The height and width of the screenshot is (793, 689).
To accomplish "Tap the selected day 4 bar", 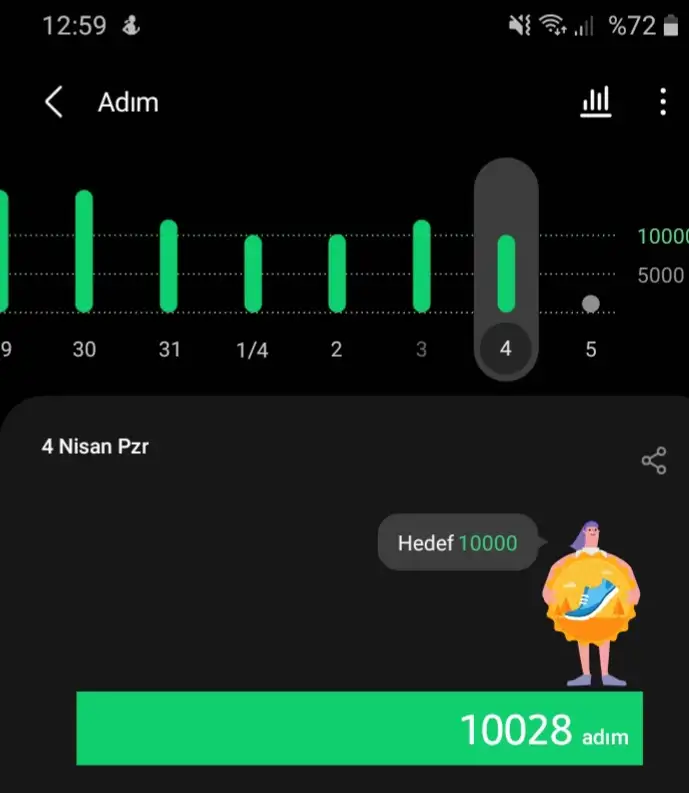I will click(x=506, y=273).
